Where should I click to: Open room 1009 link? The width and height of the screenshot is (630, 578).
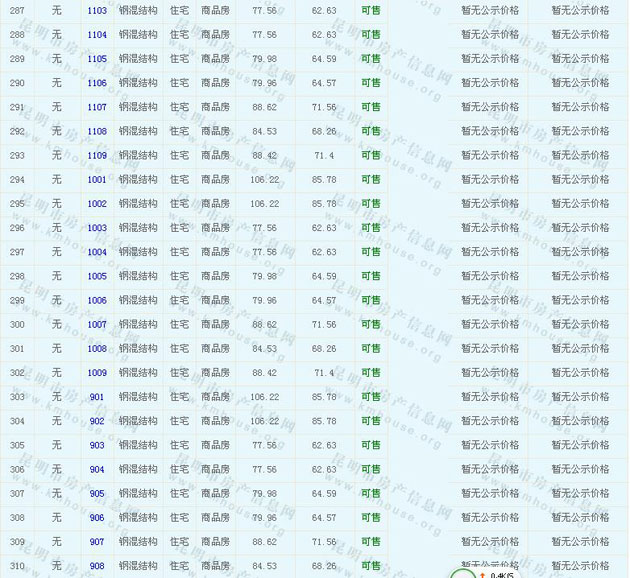pos(97,373)
